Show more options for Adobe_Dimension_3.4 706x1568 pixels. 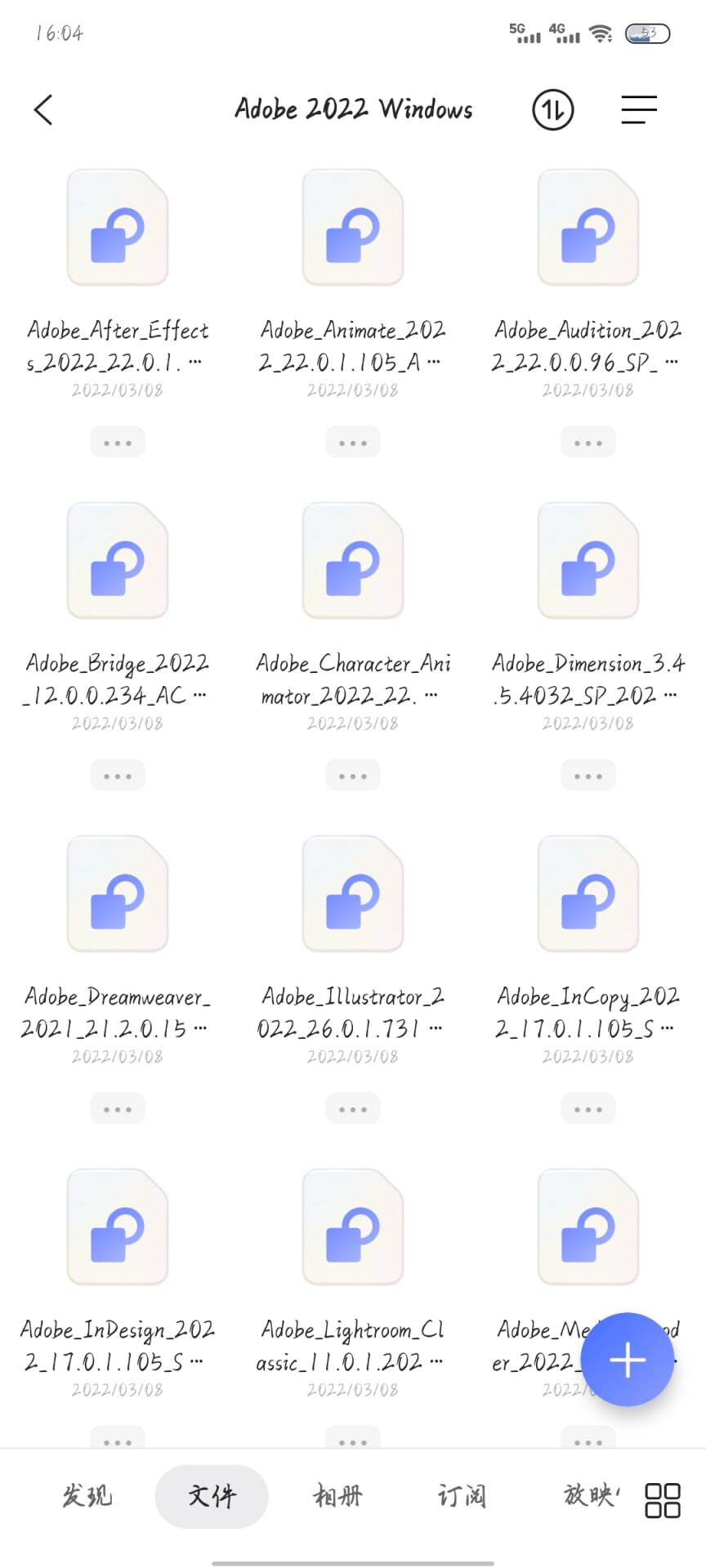[588, 775]
